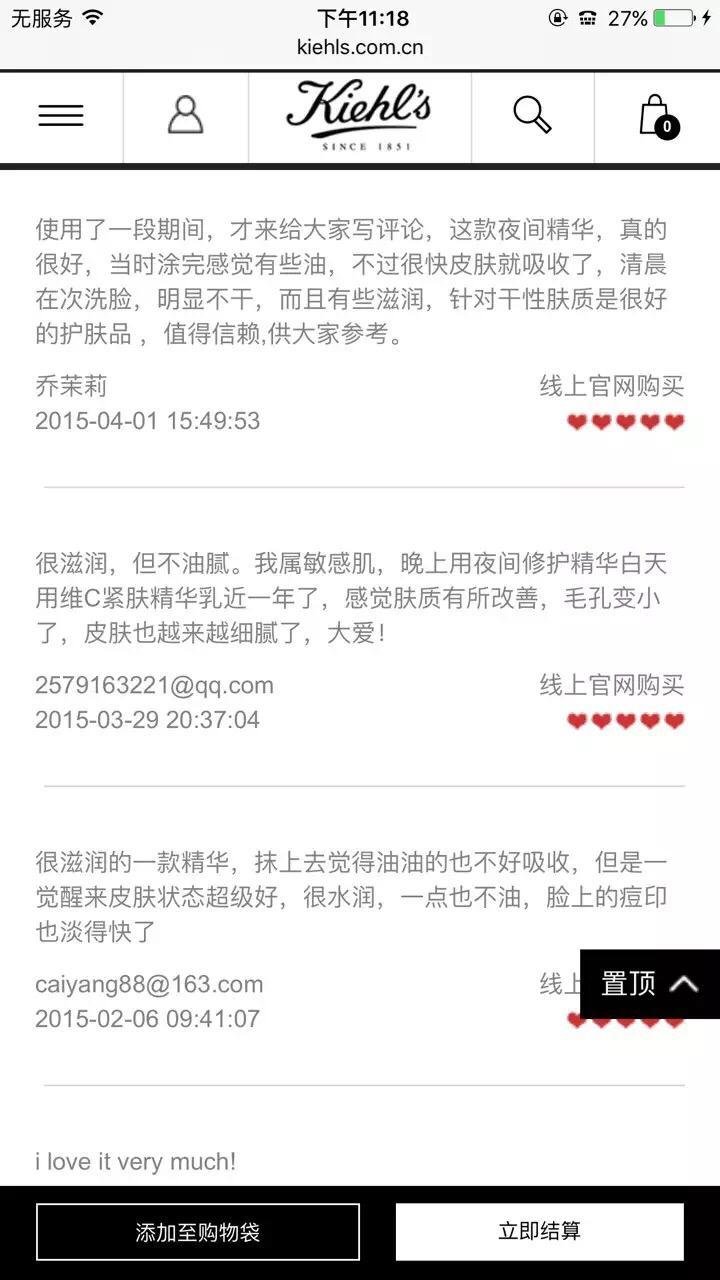
Task: Open the user account icon
Action: 185,116
